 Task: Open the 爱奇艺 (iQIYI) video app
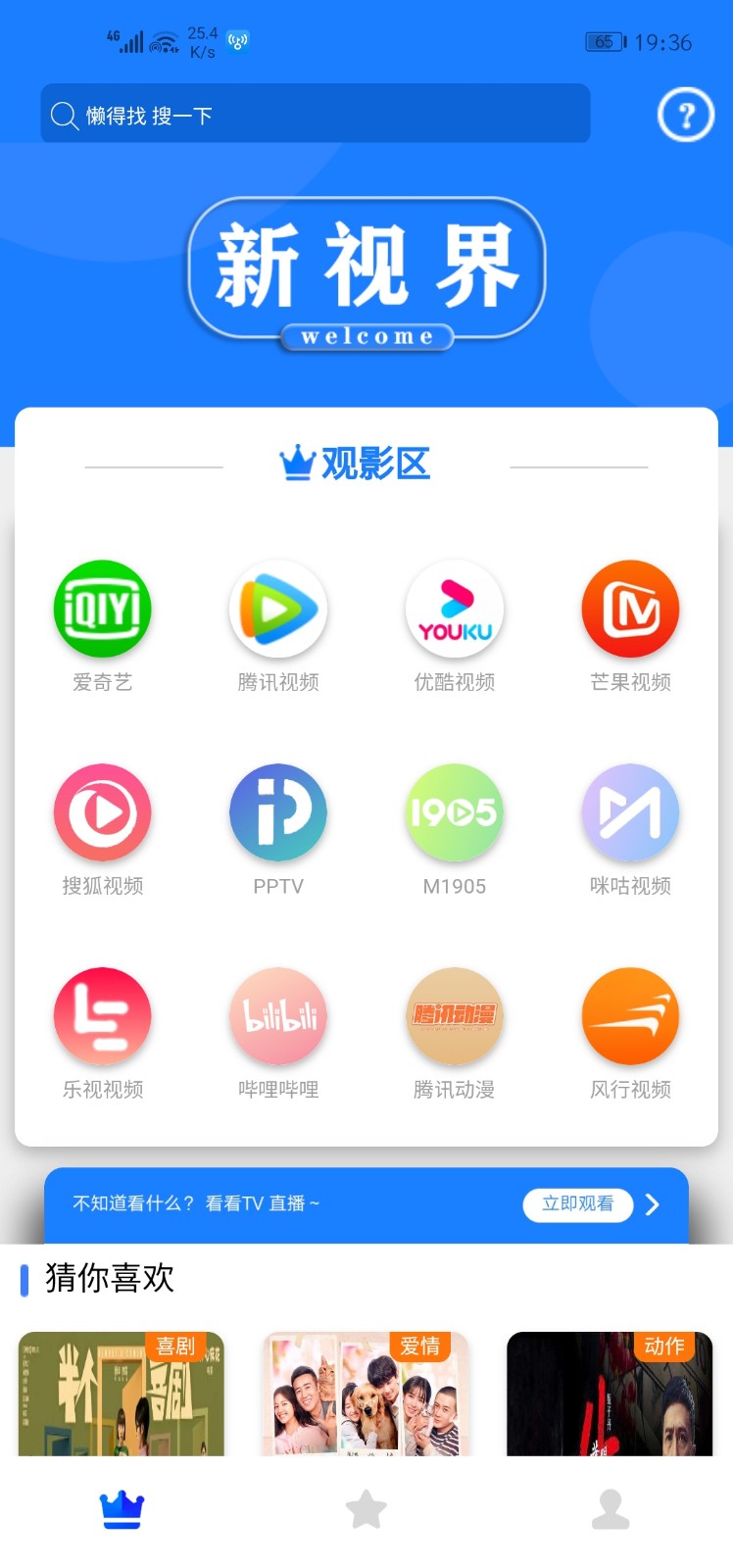pyautogui.click(x=102, y=608)
